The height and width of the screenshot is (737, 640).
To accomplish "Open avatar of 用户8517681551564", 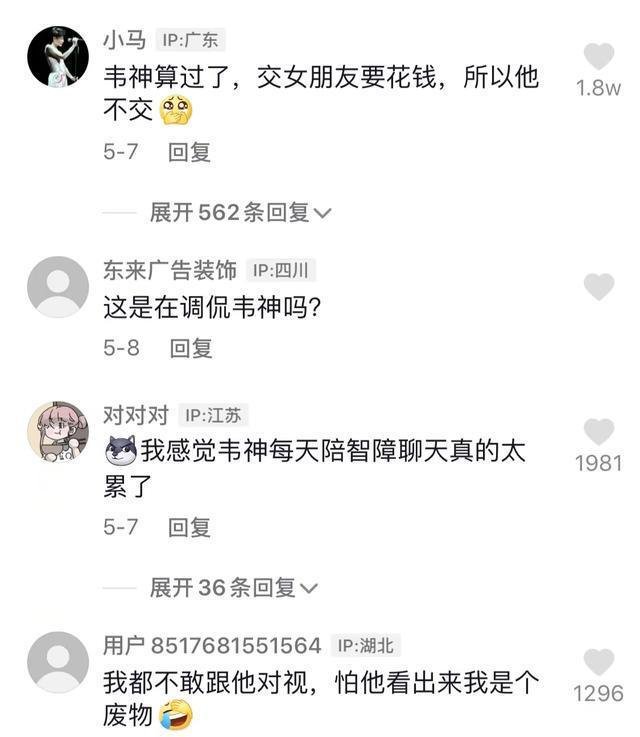I will pyautogui.click(x=58, y=662).
